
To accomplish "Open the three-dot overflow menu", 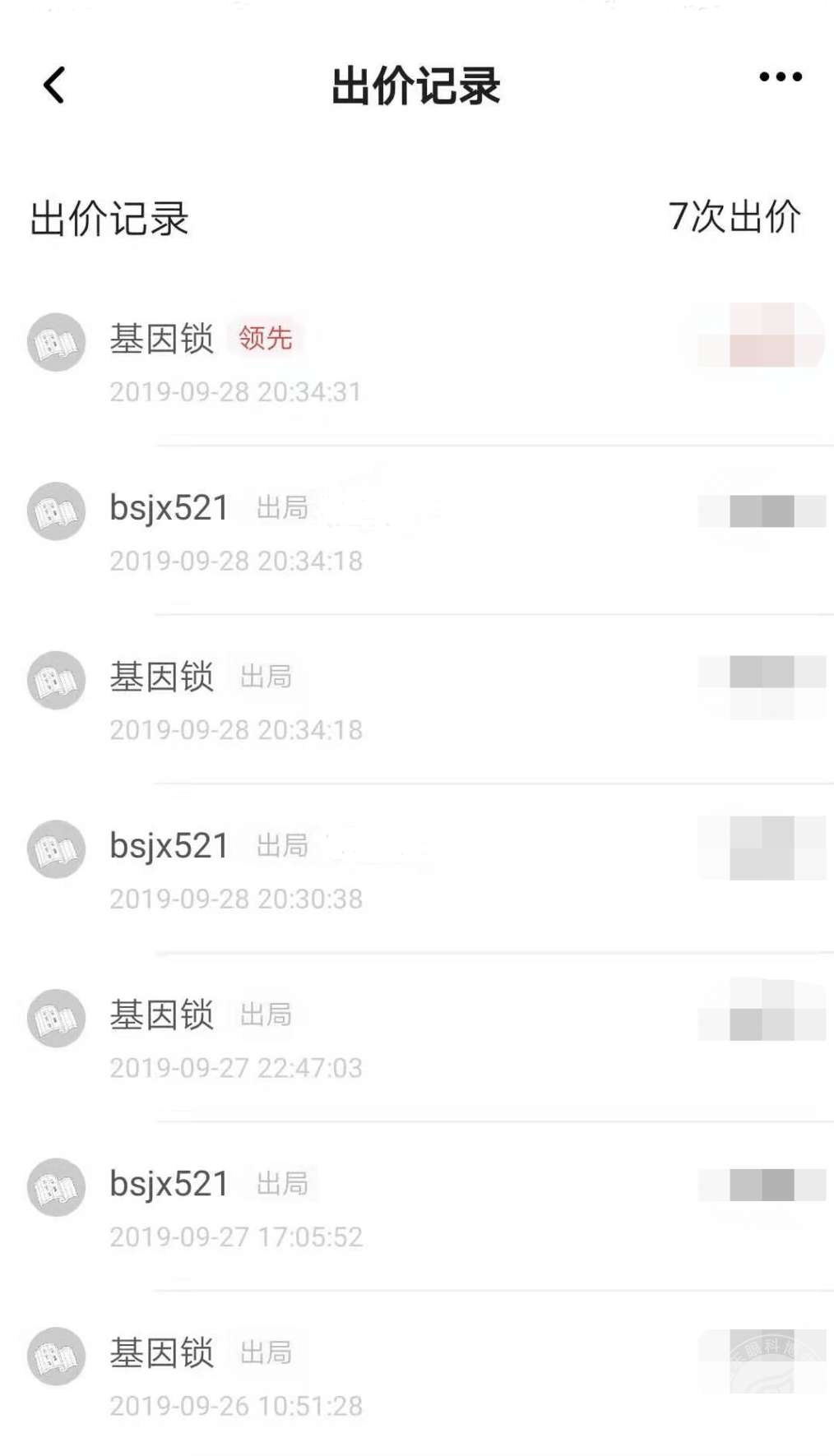I will 780,77.
